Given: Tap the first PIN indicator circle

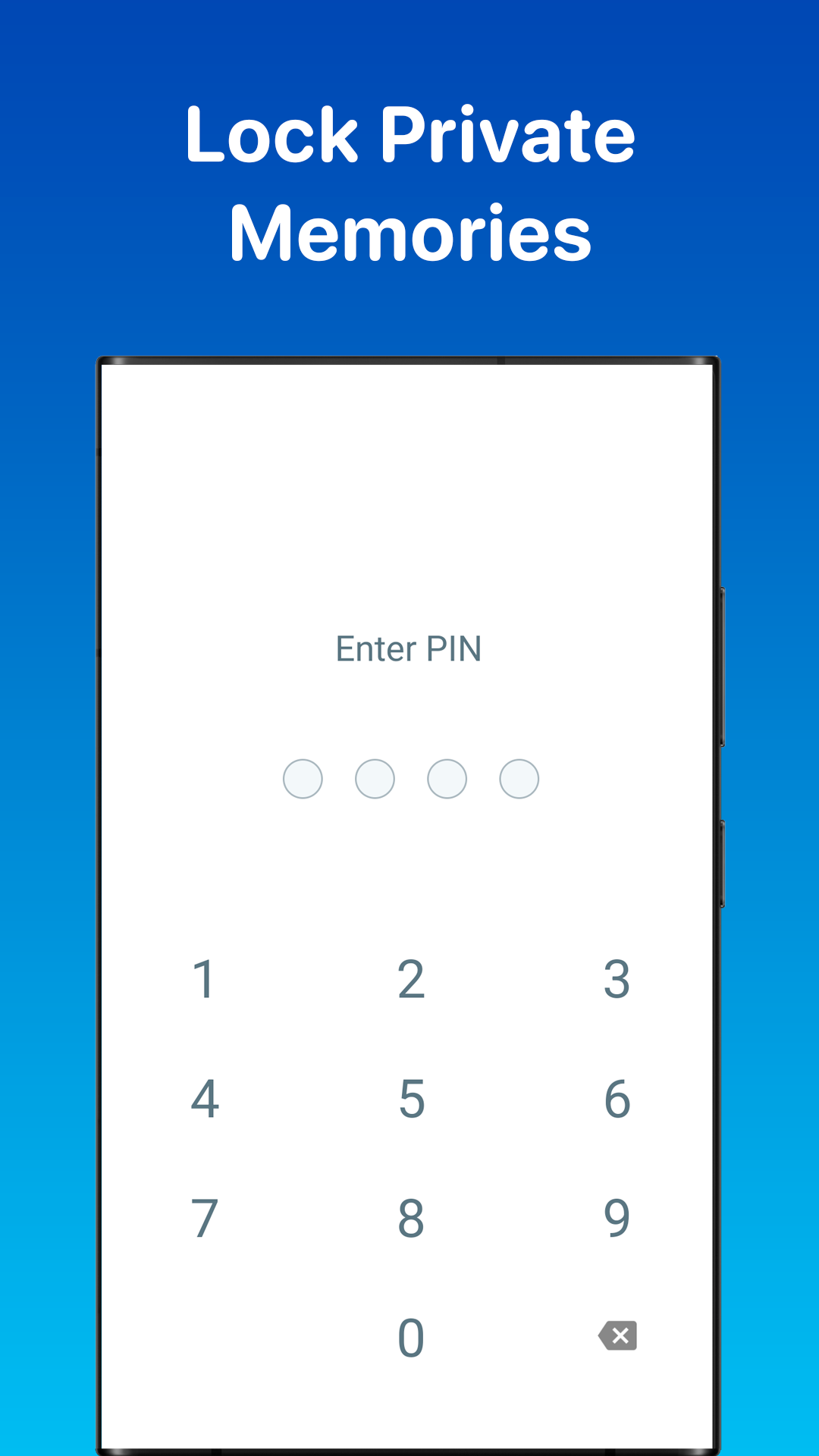Looking at the screenshot, I should point(303,778).
